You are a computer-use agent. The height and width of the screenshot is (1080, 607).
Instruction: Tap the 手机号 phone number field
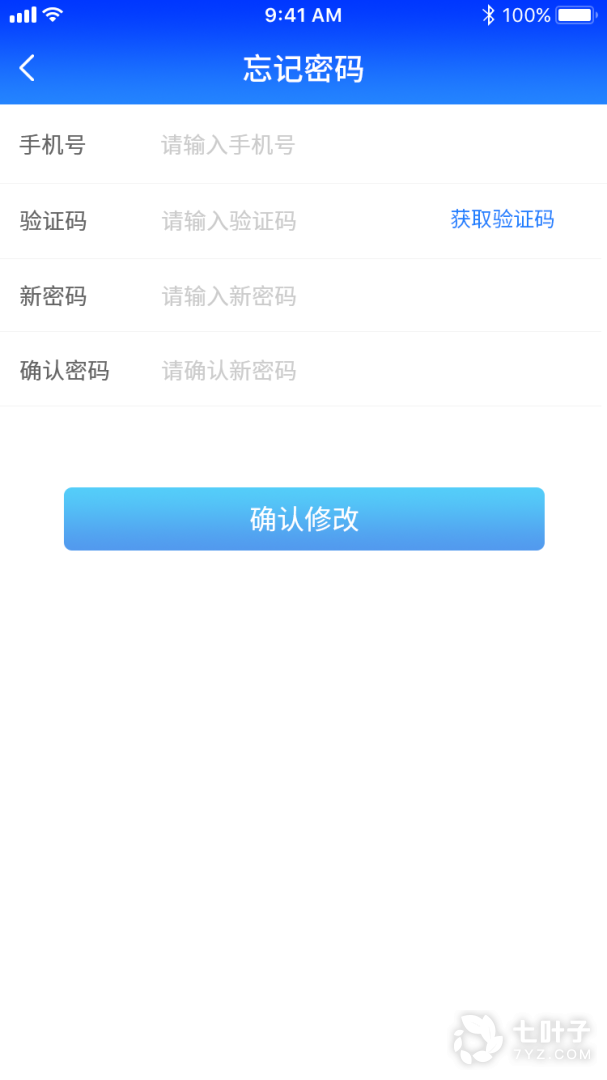[300, 146]
